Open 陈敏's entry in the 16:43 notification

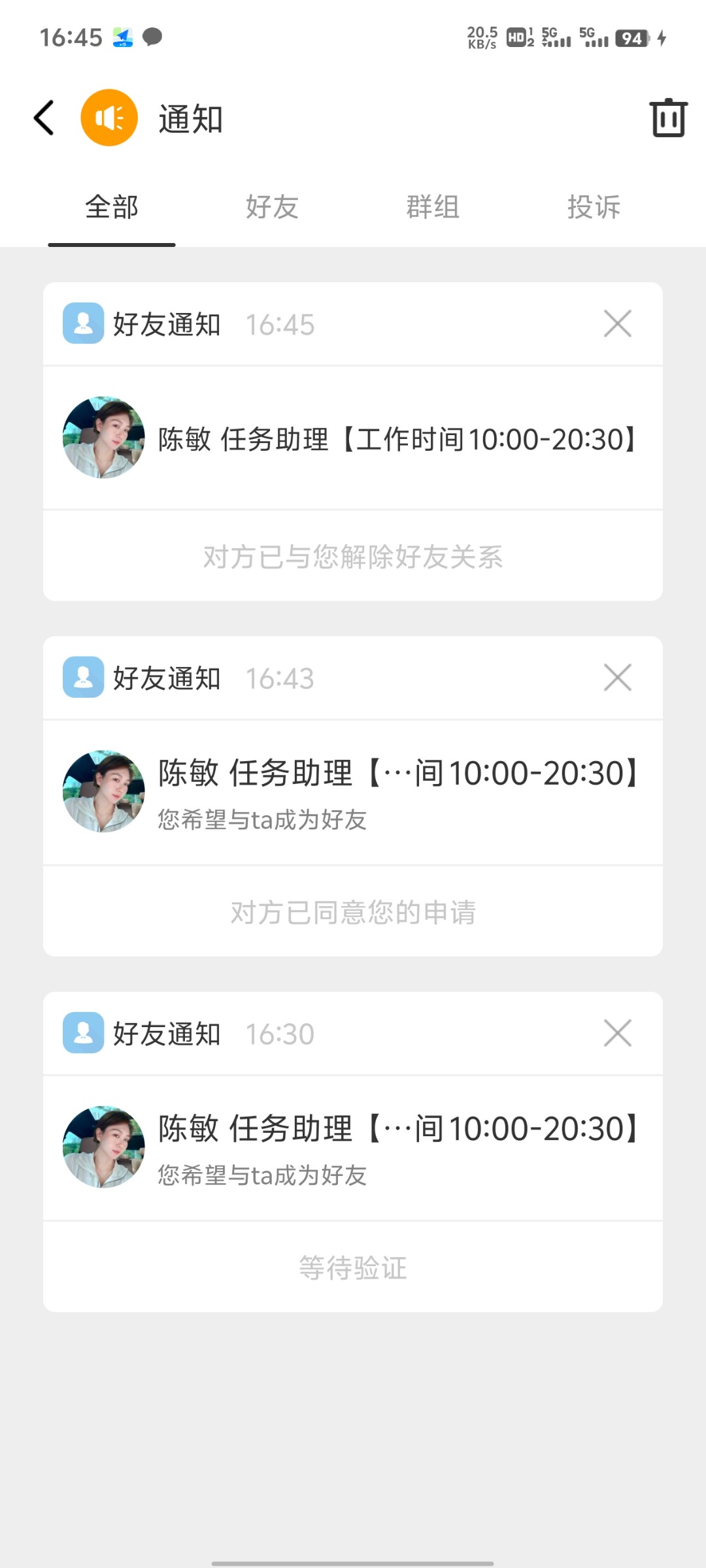click(x=353, y=792)
